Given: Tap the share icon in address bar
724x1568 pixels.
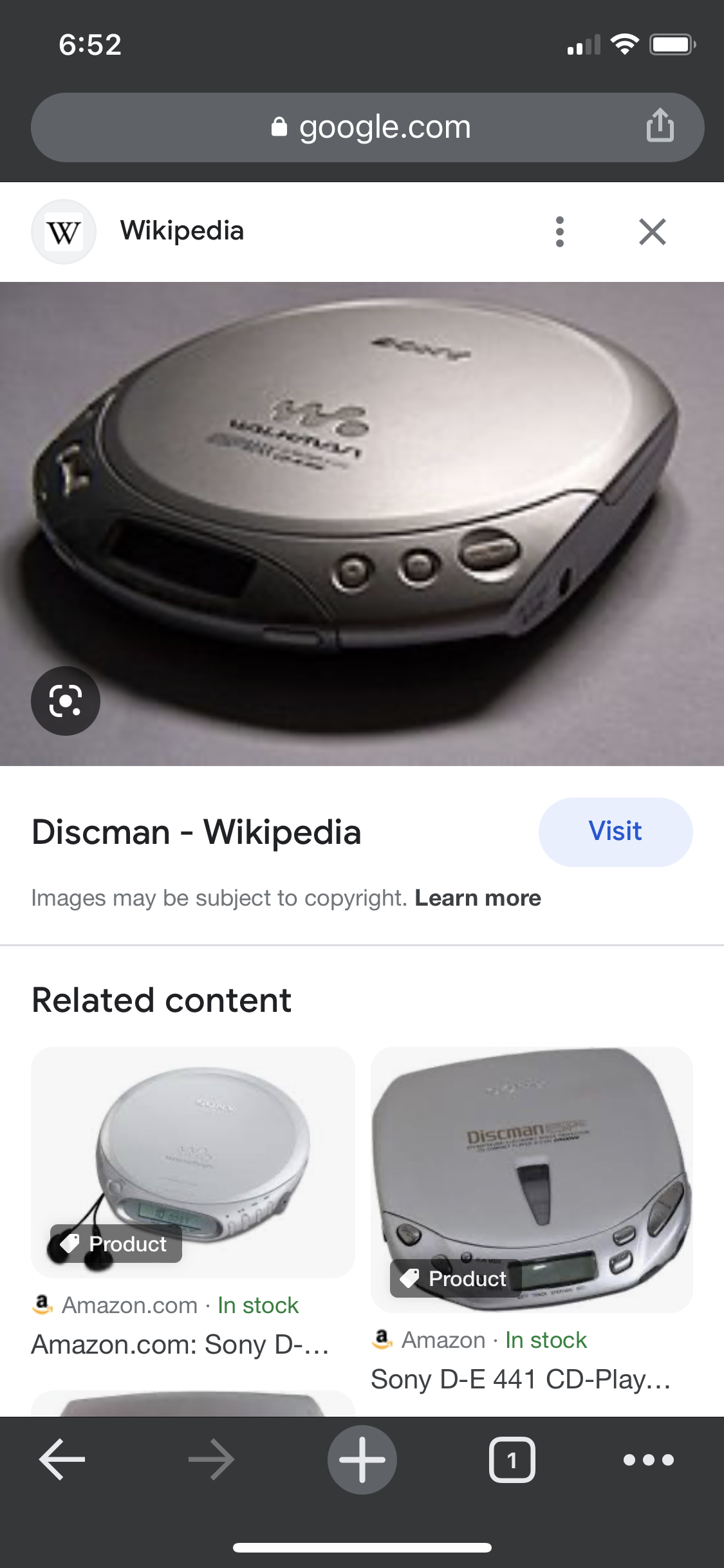Looking at the screenshot, I should [x=658, y=127].
